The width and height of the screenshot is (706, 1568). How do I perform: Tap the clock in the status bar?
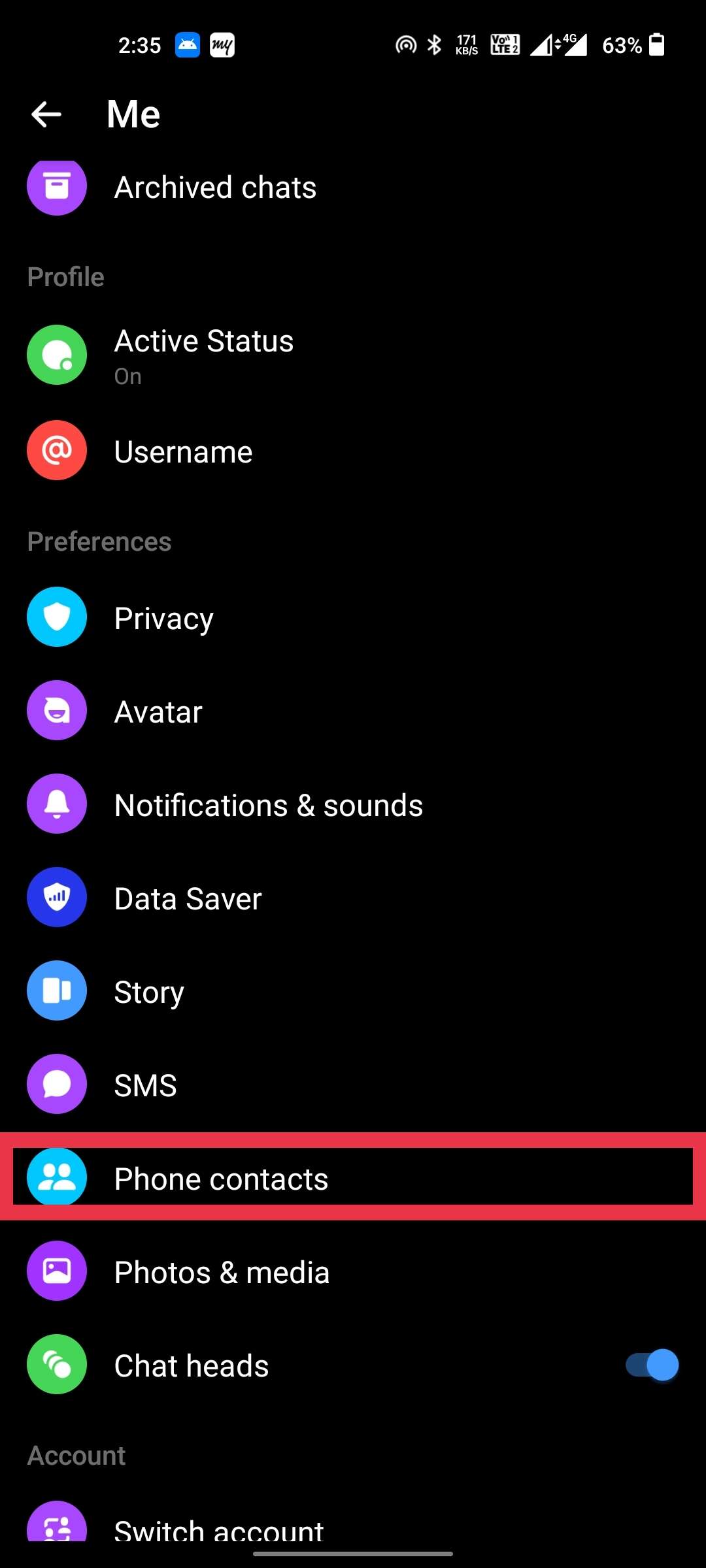click(x=139, y=44)
